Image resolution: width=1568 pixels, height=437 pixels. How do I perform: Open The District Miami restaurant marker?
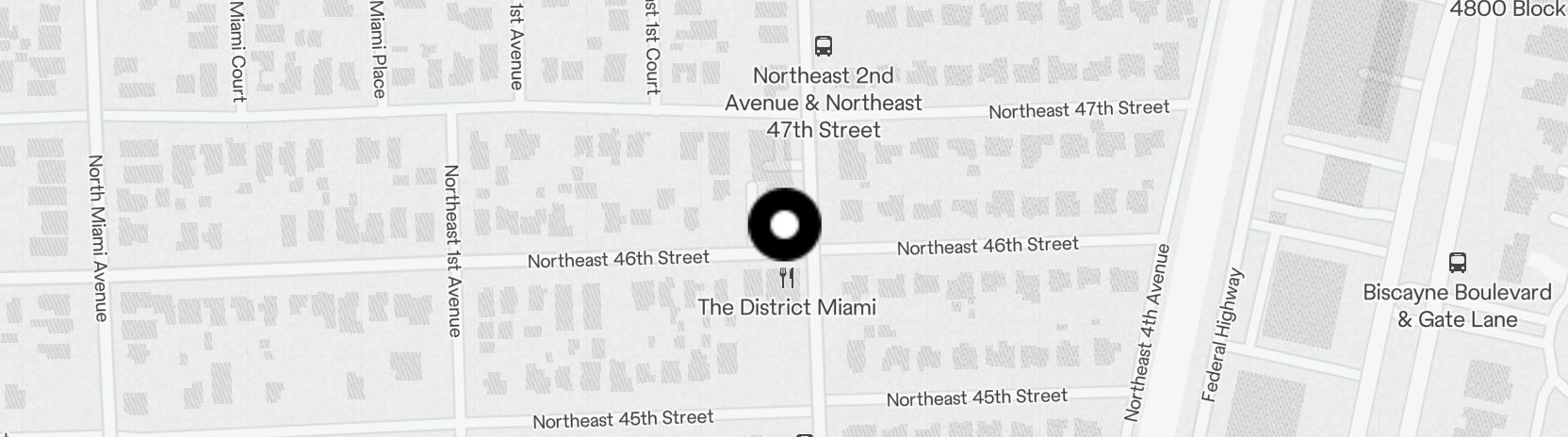point(787,280)
